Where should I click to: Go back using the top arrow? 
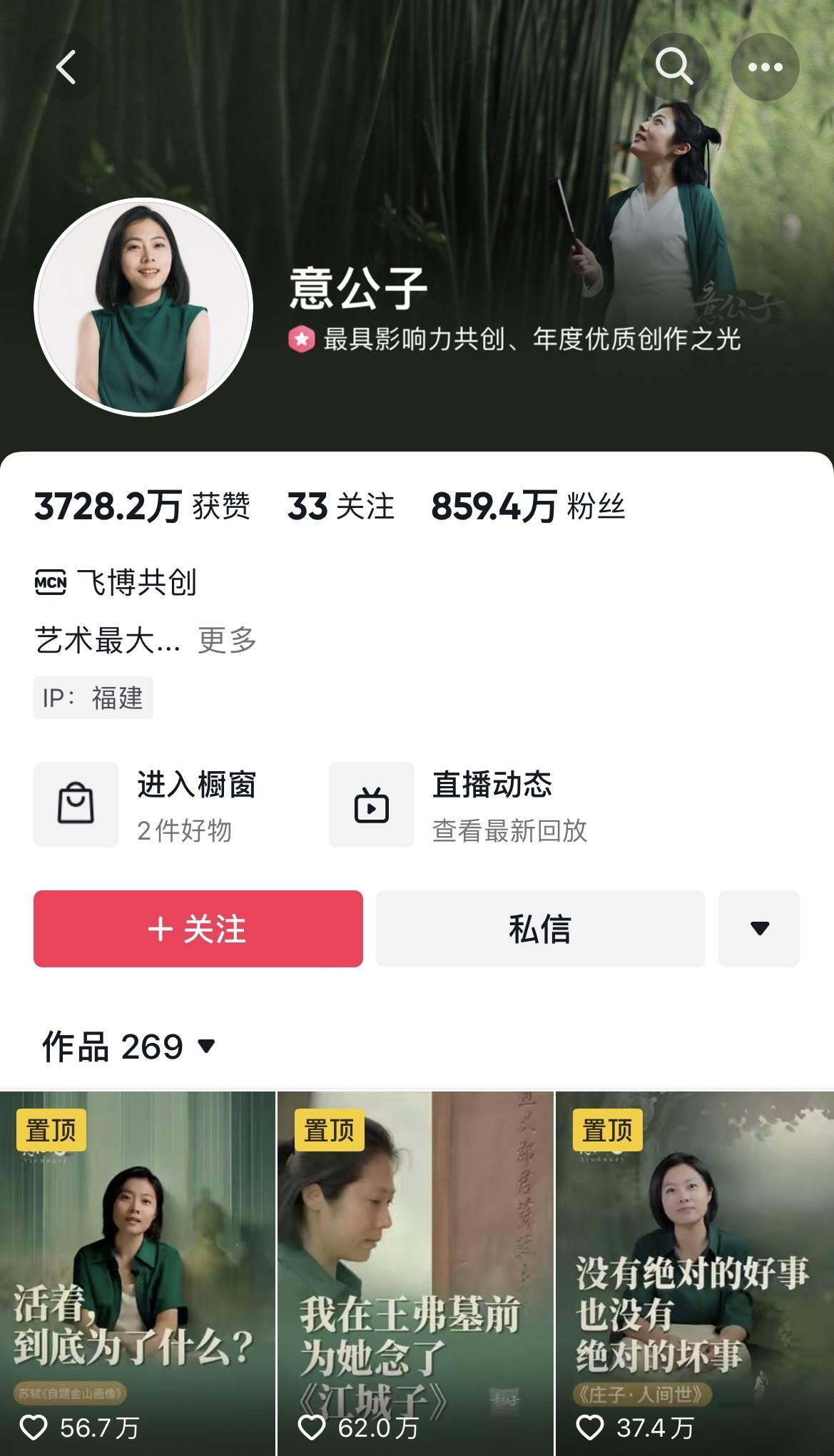coord(66,68)
